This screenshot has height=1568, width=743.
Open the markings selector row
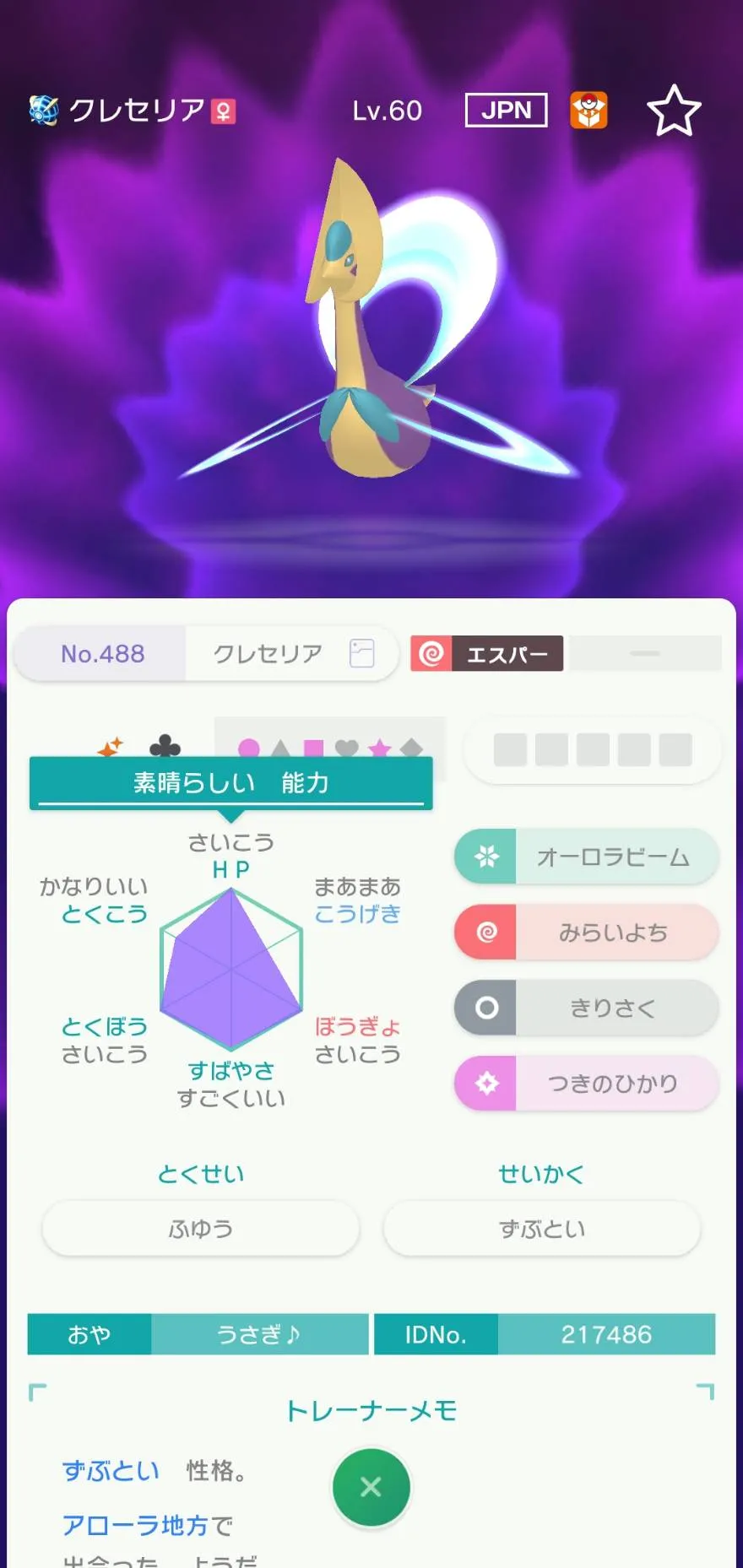330,748
